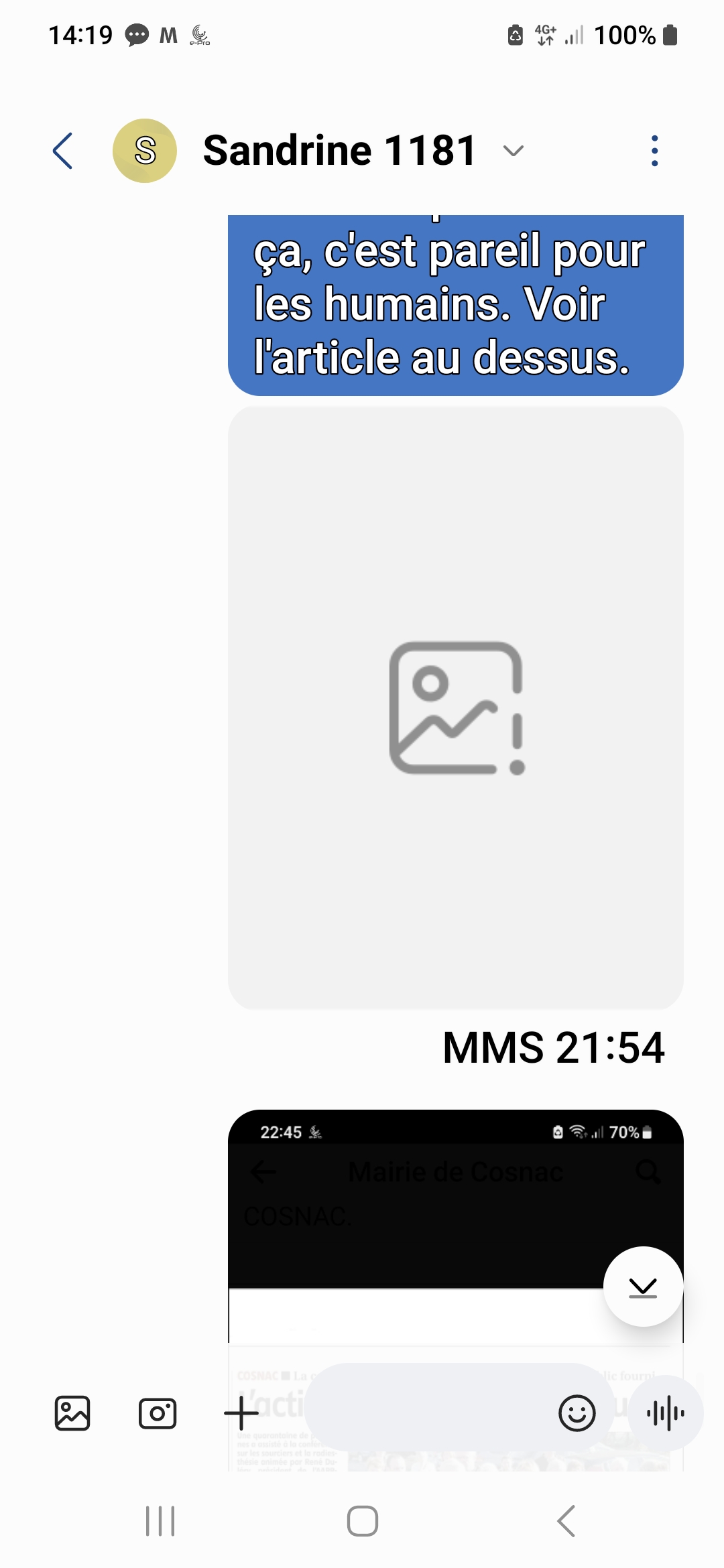Attach a picture from the gallery
Screen dimensions: 724x1568
[72, 1413]
